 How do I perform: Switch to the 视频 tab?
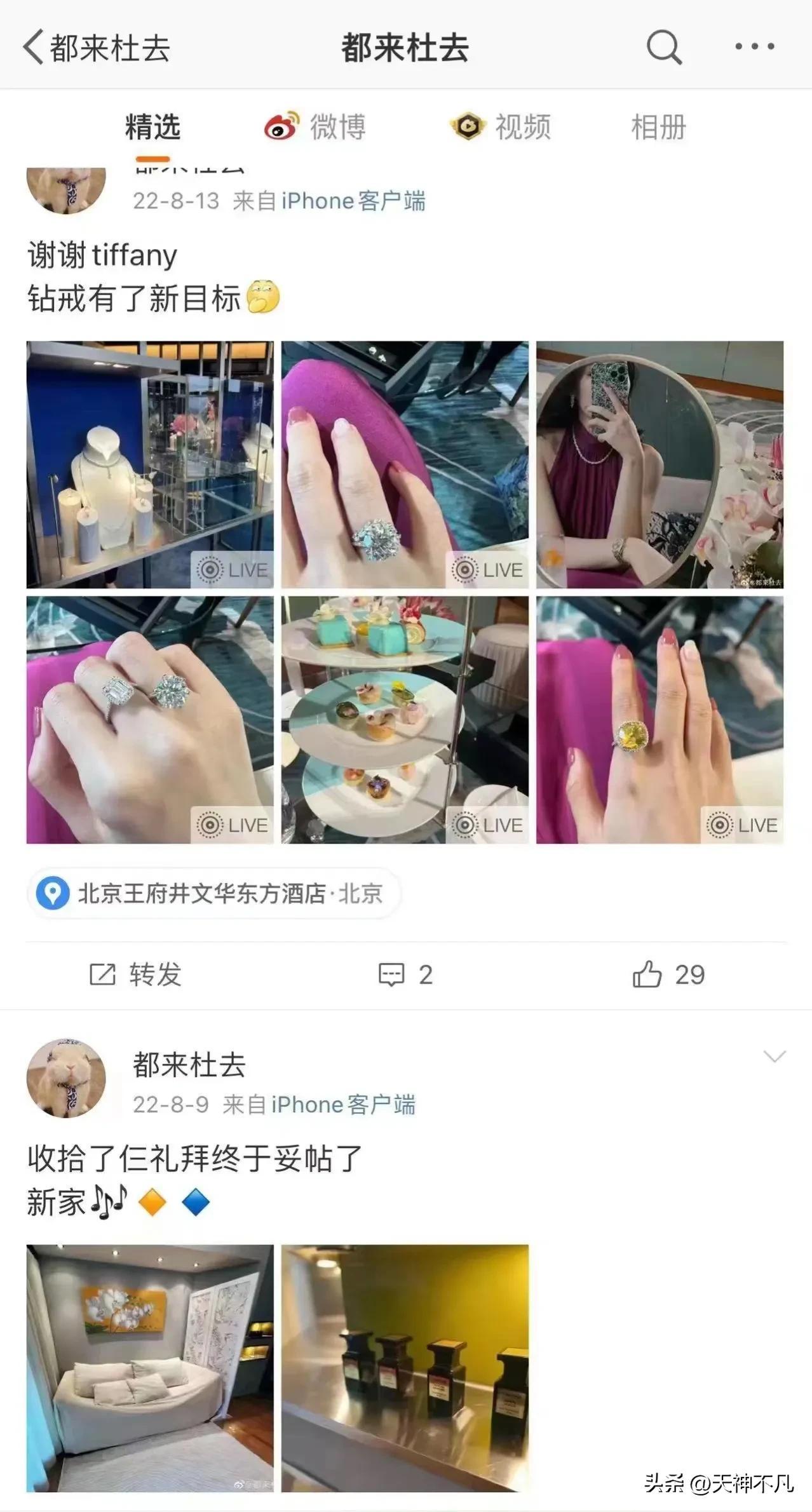(x=500, y=126)
